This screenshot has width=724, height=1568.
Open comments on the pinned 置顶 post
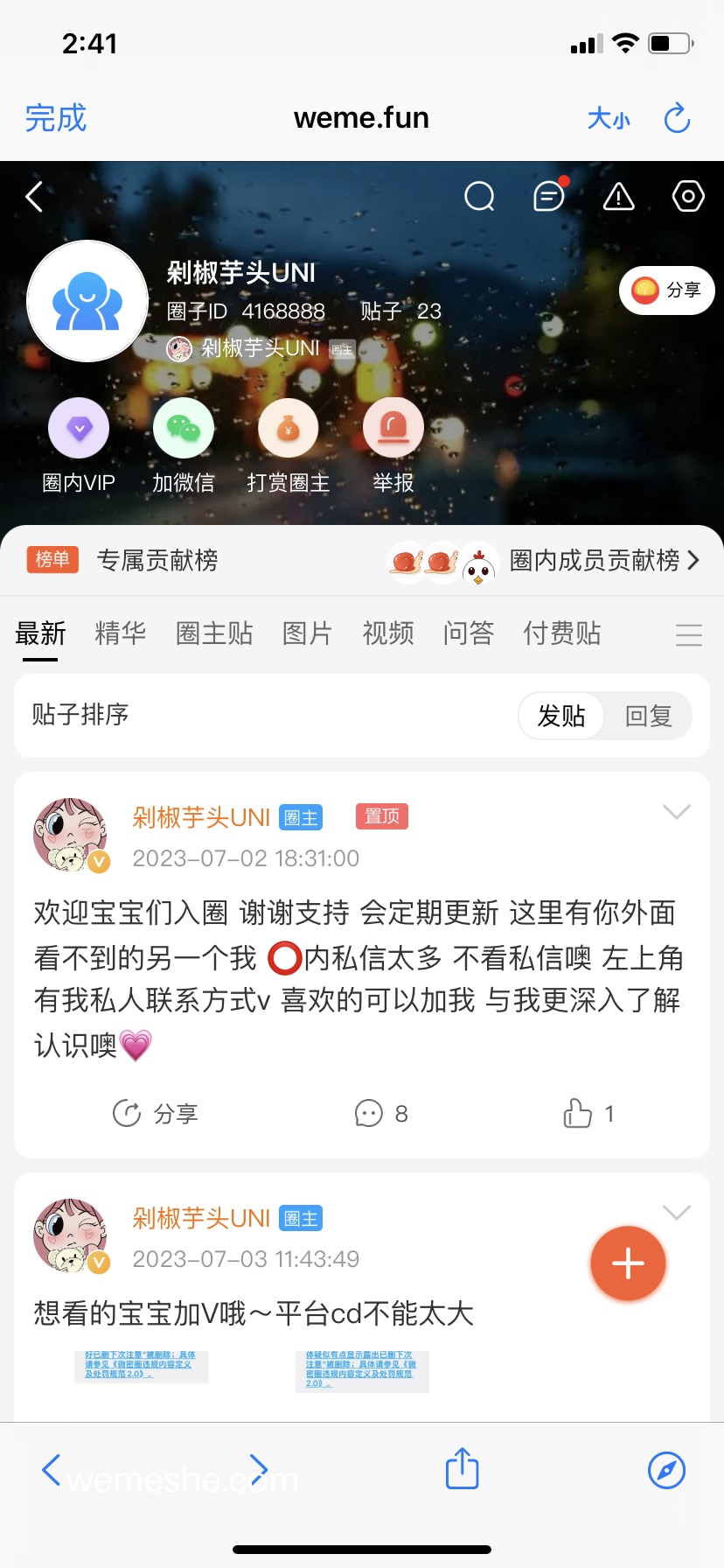381,1114
